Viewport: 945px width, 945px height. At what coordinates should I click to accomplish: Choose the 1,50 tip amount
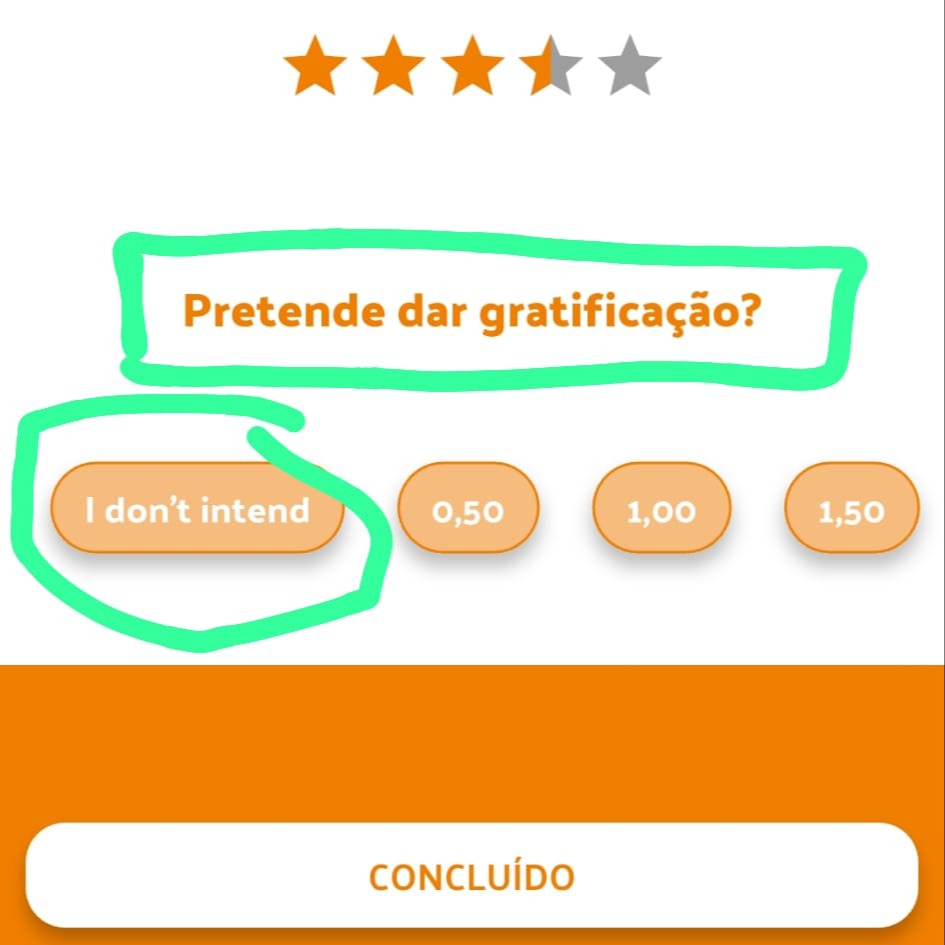pos(851,511)
